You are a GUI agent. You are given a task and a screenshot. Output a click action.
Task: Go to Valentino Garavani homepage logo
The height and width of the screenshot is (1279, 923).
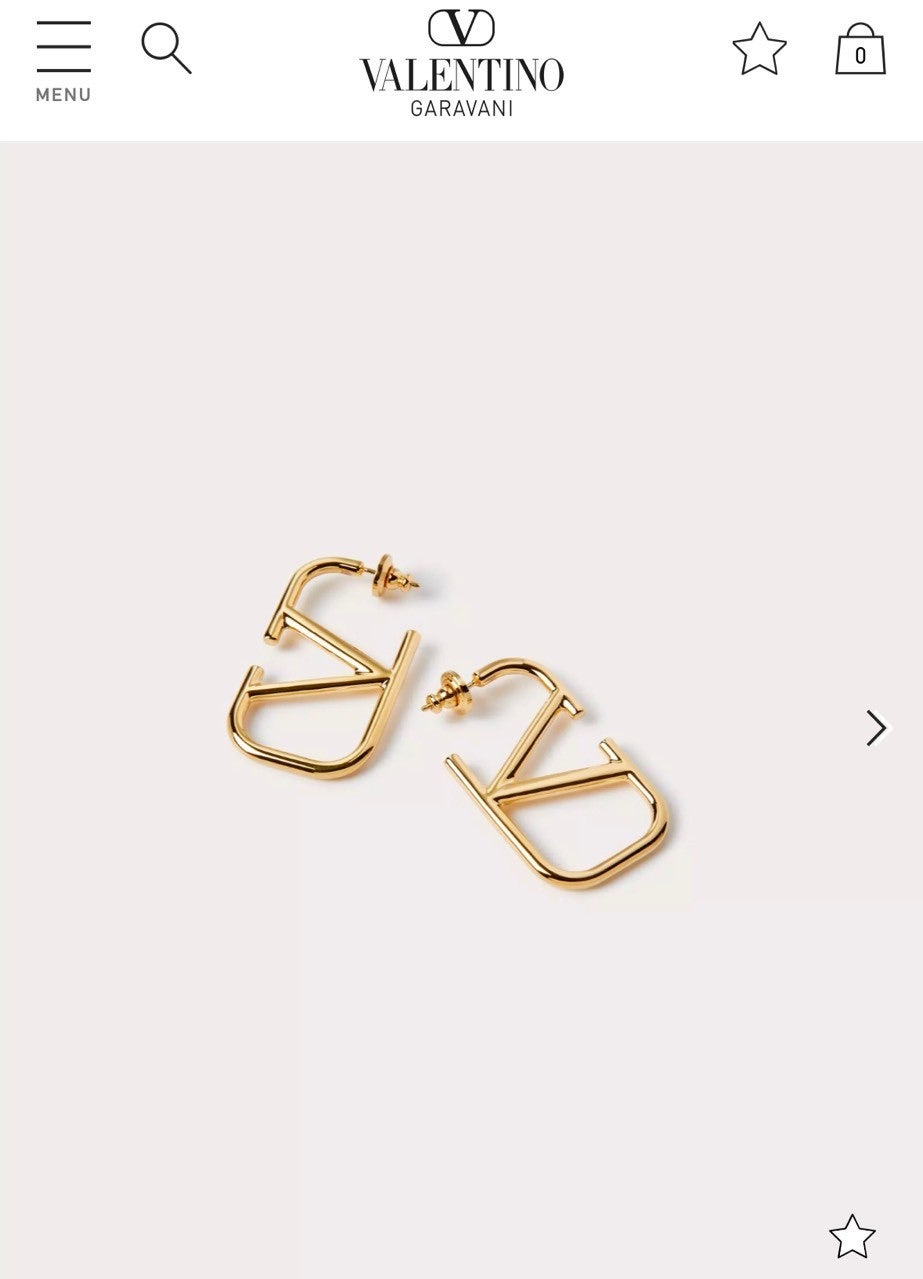tap(461, 64)
